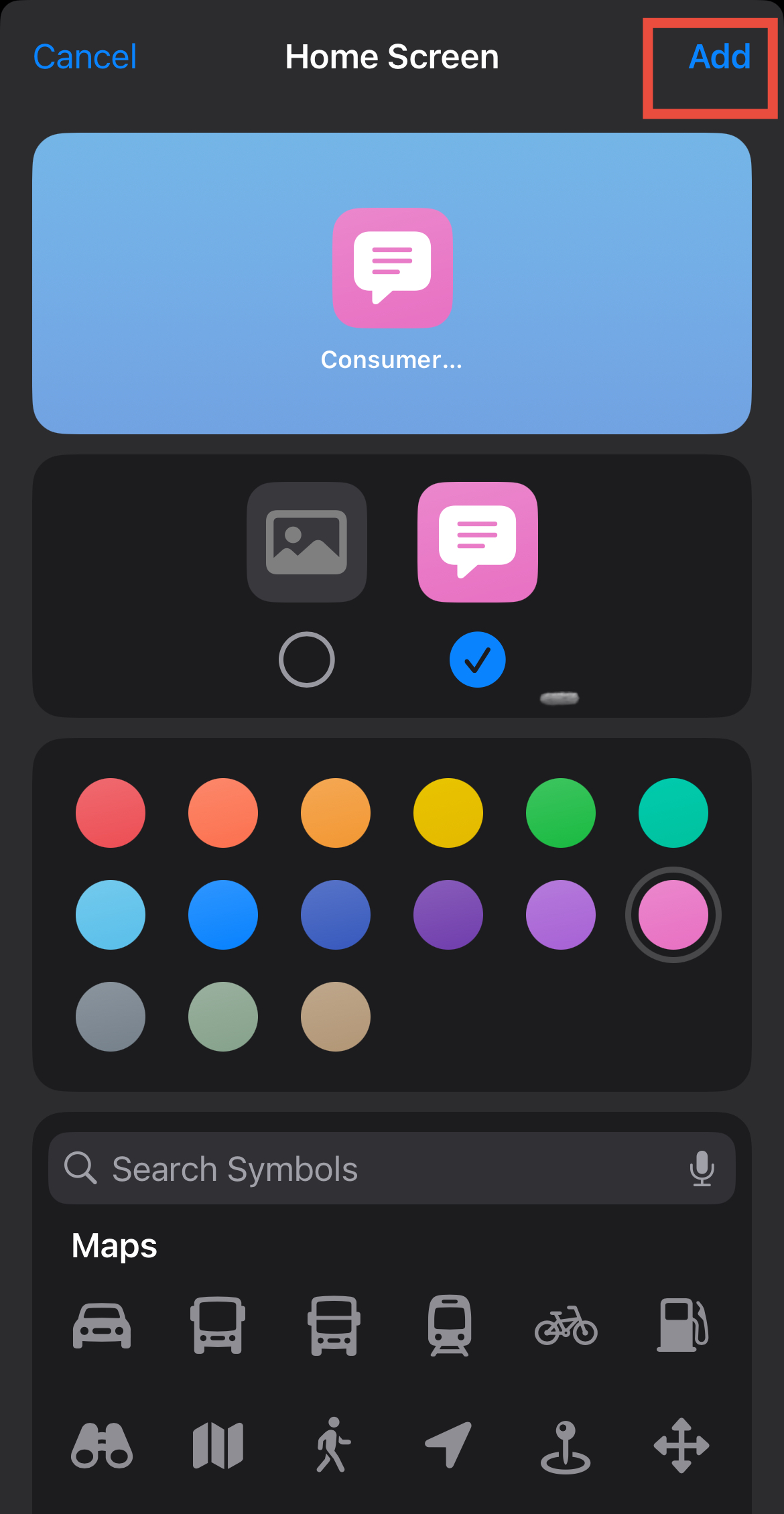This screenshot has height=1514, width=784.
Task: Select the tram symbol
Action: tap(450, 1325)
